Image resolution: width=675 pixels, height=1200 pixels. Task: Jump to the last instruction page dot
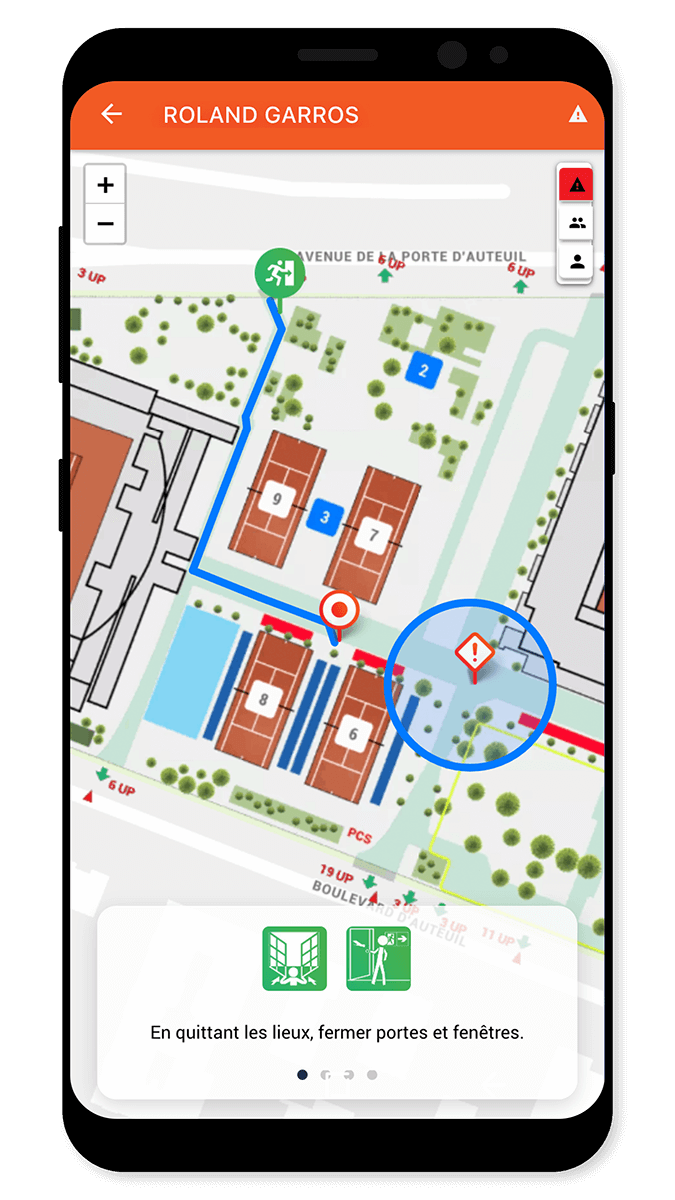(x=372, y=1075)
